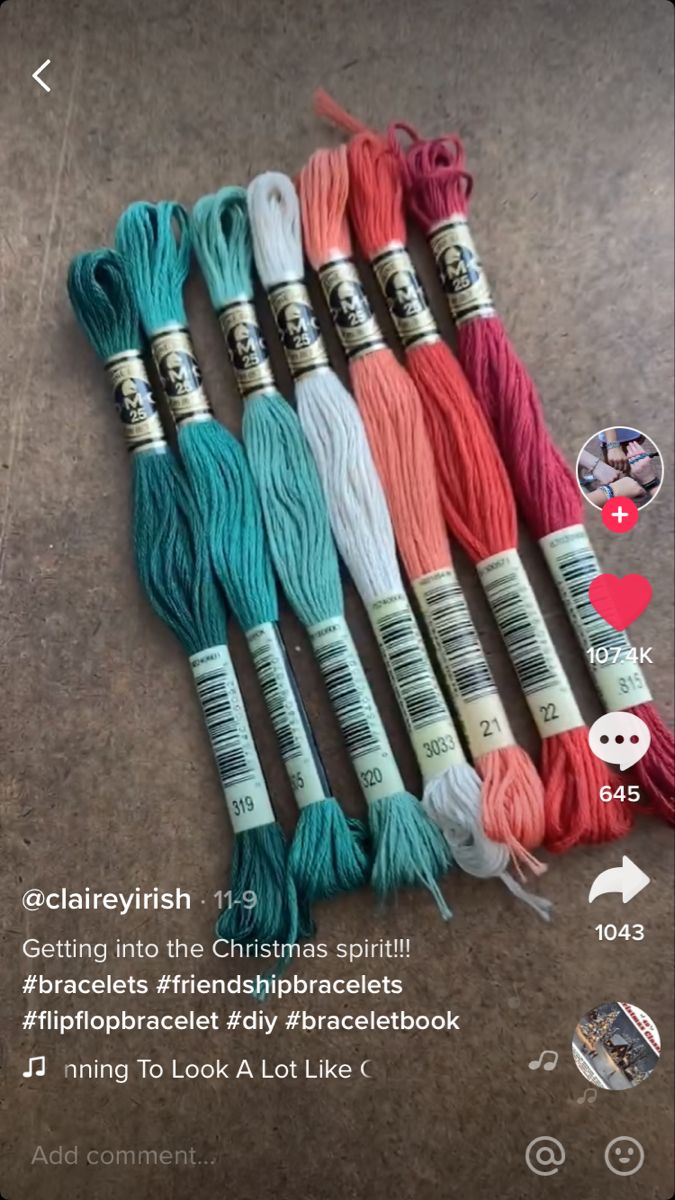Open the creator's profile picture

pos(619,470)
